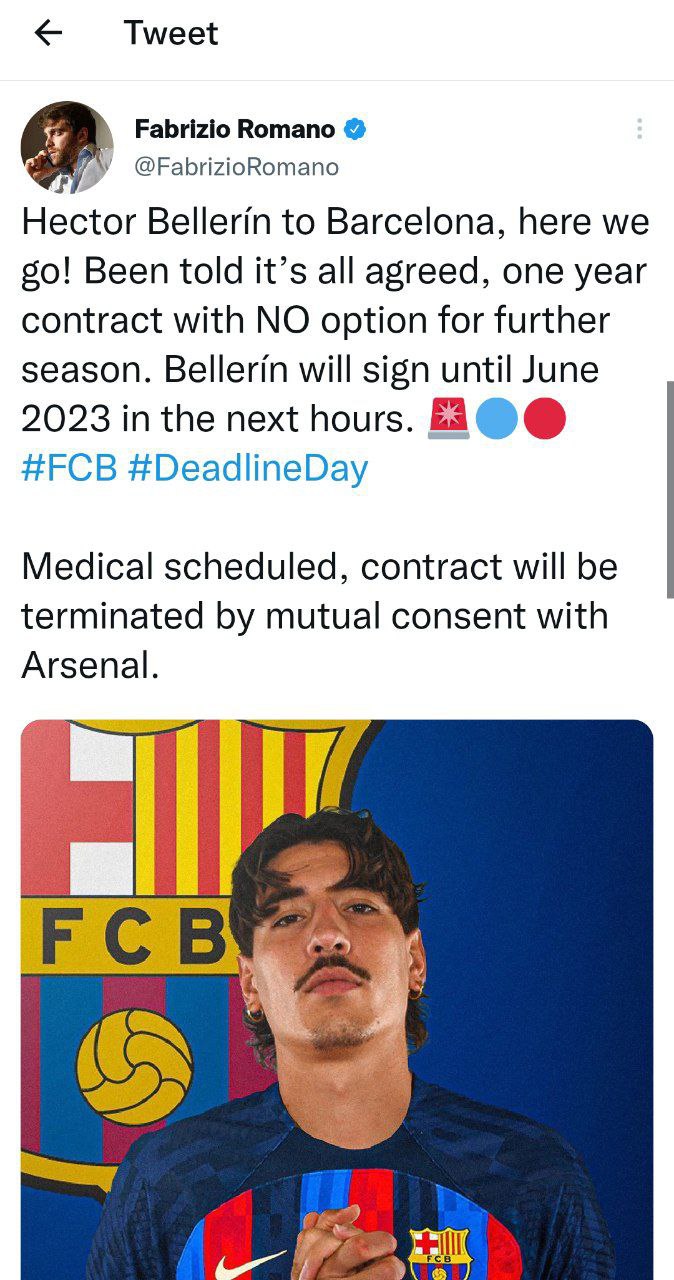Image resolution: width=674 pixels, height=1280 pixels.
Task: Open the @FabrizioRomano handle
Action: point(236,167)
